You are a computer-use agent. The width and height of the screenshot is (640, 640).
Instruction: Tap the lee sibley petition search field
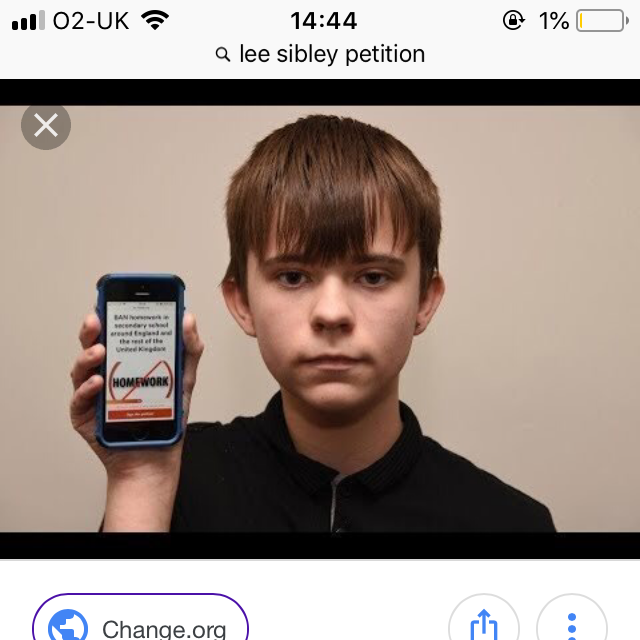coord(320,54)
